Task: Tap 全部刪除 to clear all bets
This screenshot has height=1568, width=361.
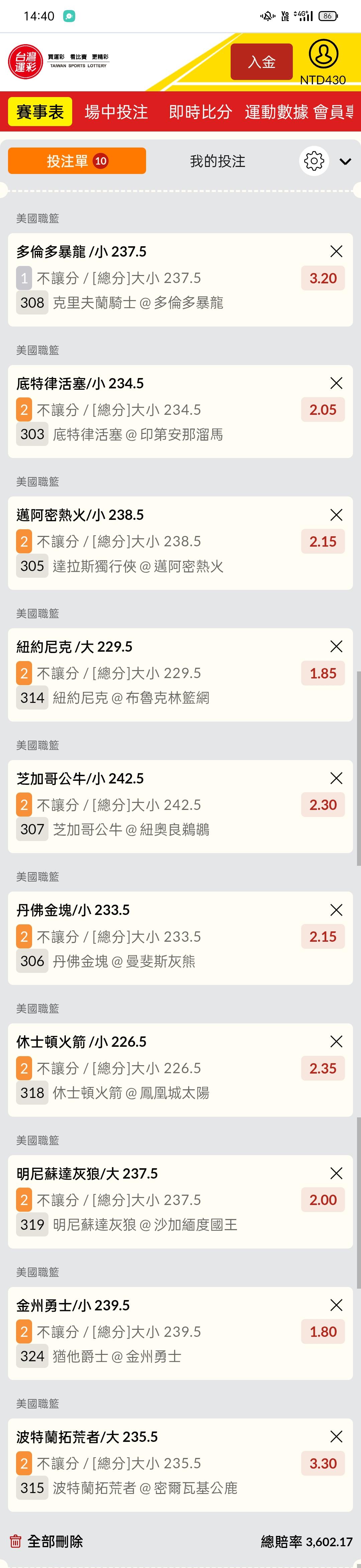Action: [x=47, y=1541]
